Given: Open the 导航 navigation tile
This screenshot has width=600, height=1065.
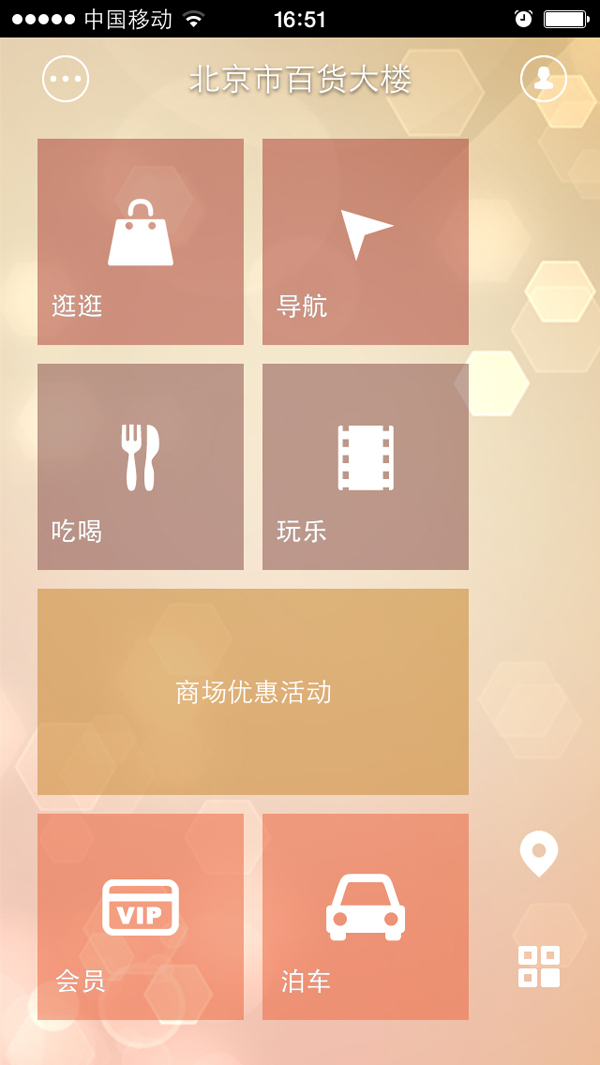Looking at the screenshot, I should coord(365,242).
